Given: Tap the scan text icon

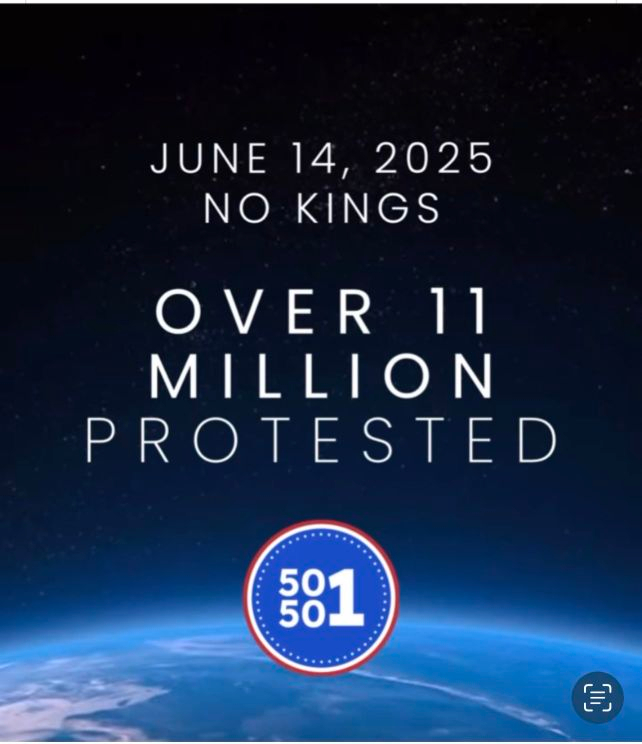Looking at the screenshot, I should pos(597,697).
